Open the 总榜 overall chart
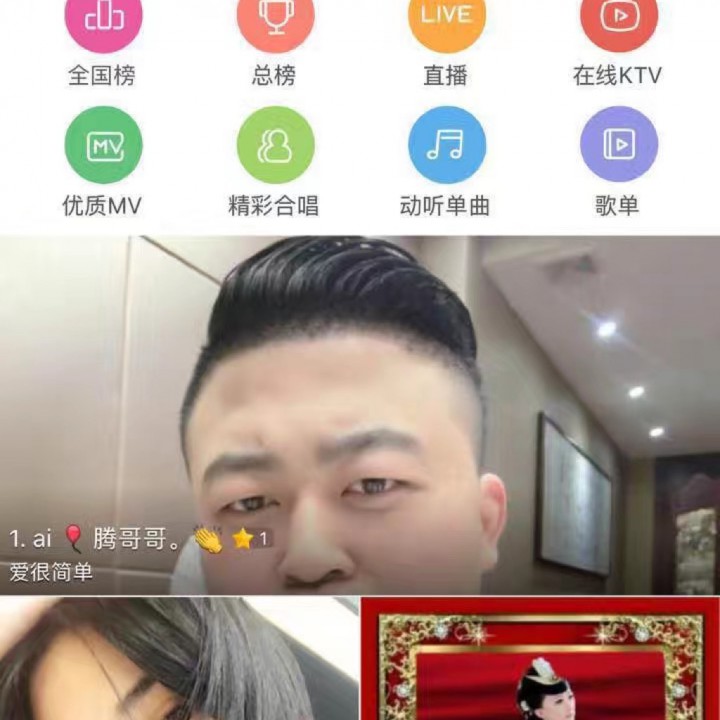Viewport: 720px width, 720px height. [275, 30]
